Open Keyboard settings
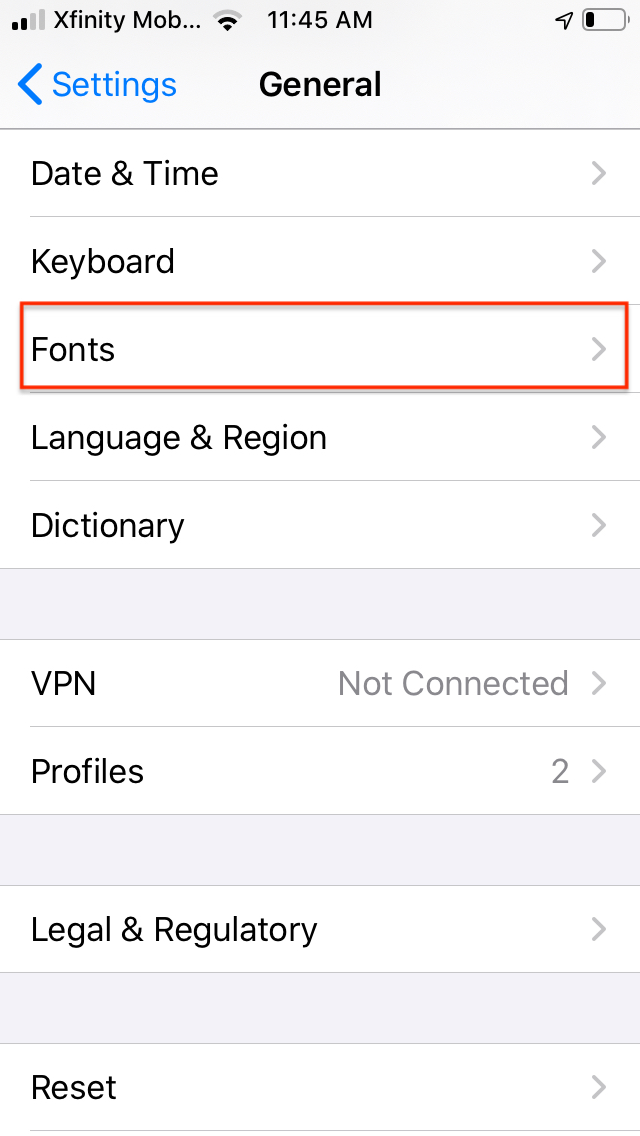This screenshot has height=1136, width=640. click(x=320, y=261)
